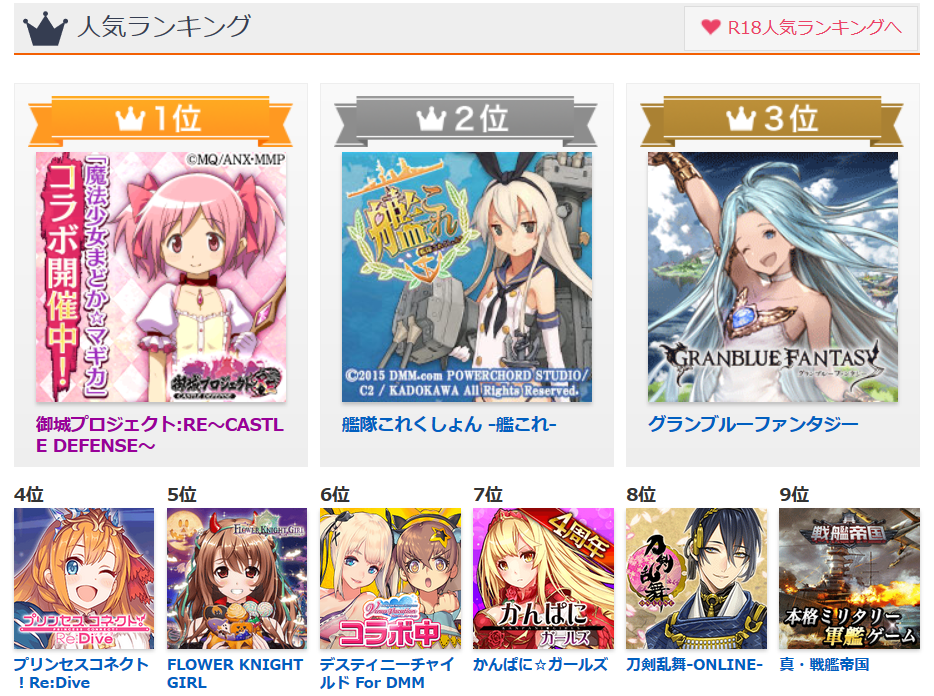Select プリンセスコネクト！Re:Dive ranked 4位
The height and width of the screenshot is (696, 934).
[x=84, y=578]
